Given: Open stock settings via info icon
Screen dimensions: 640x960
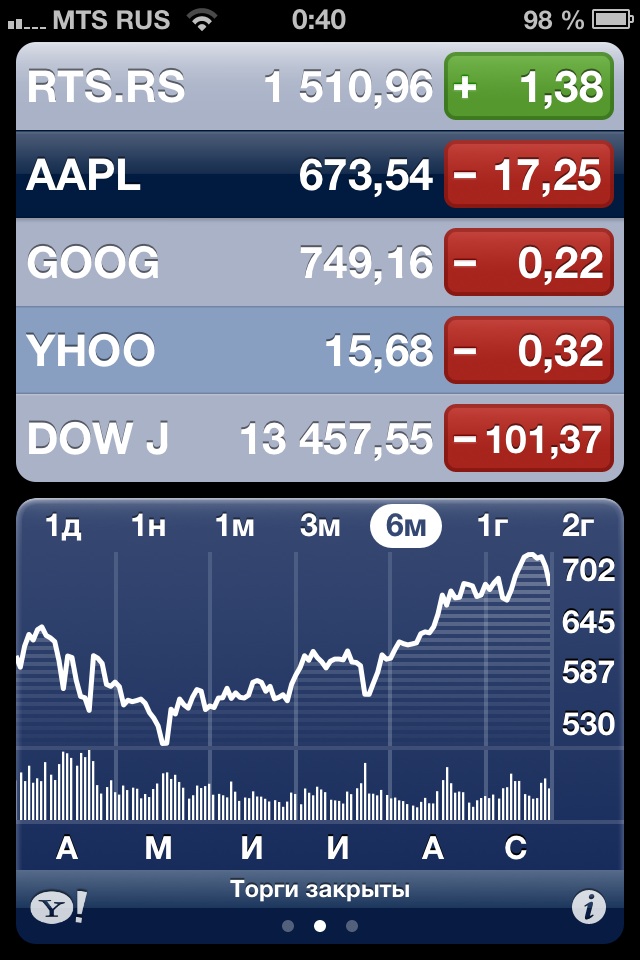Looking at the screenshot, I should pos(589,907).
